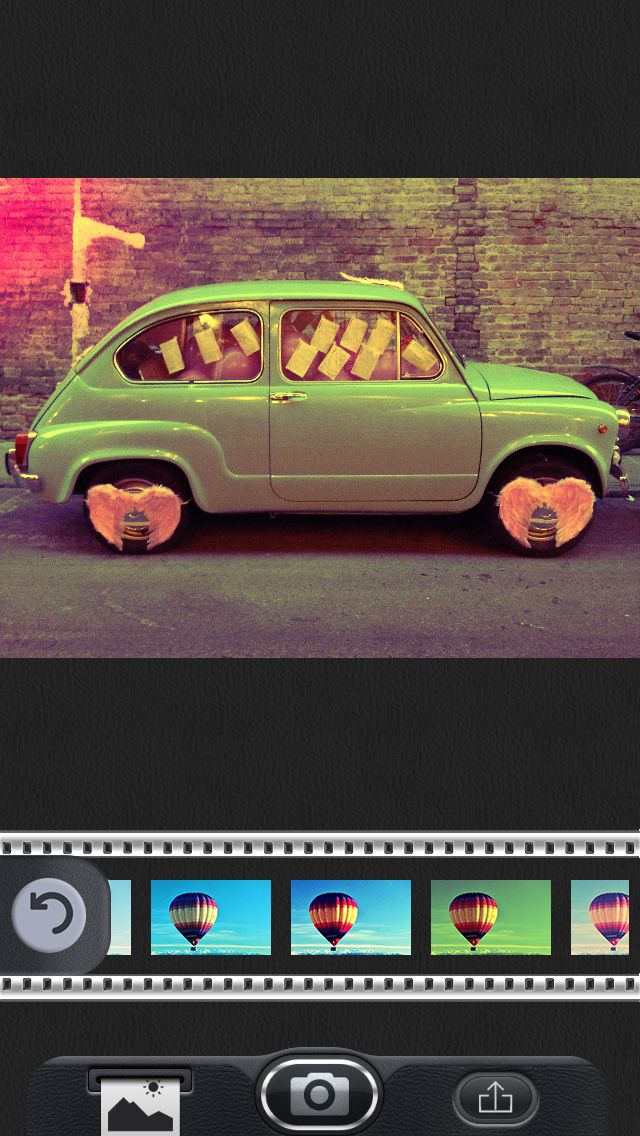Select the deep blue balloon filter

pos(351,917)
